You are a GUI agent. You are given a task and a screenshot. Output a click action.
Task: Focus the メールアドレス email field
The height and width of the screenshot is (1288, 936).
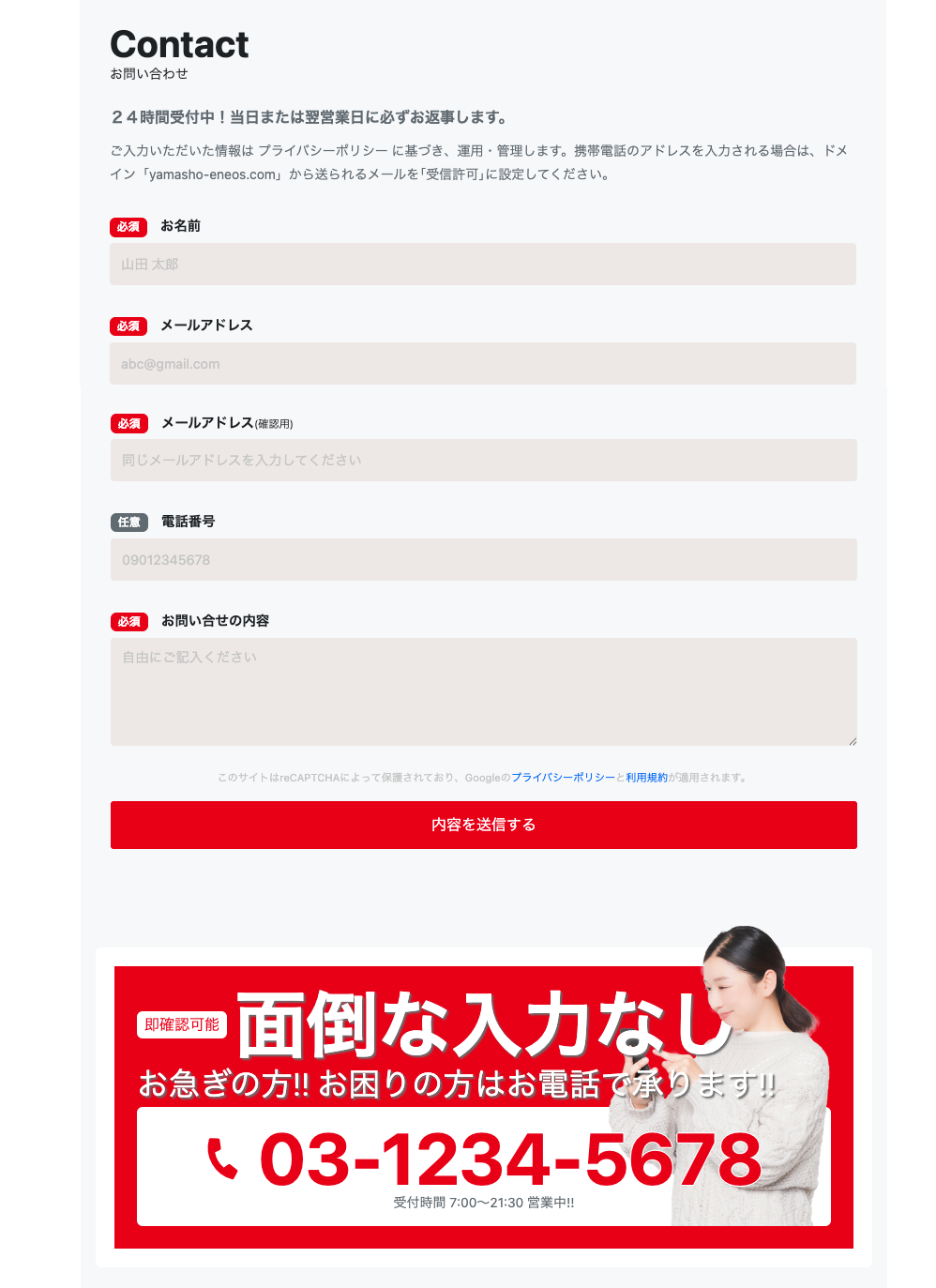coord(482,364)
